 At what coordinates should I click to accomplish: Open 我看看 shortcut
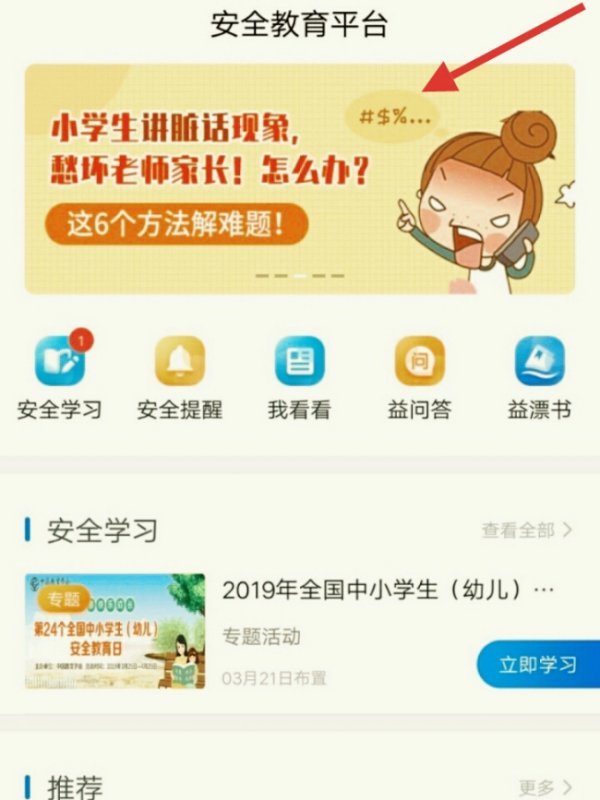coord(299,362)
